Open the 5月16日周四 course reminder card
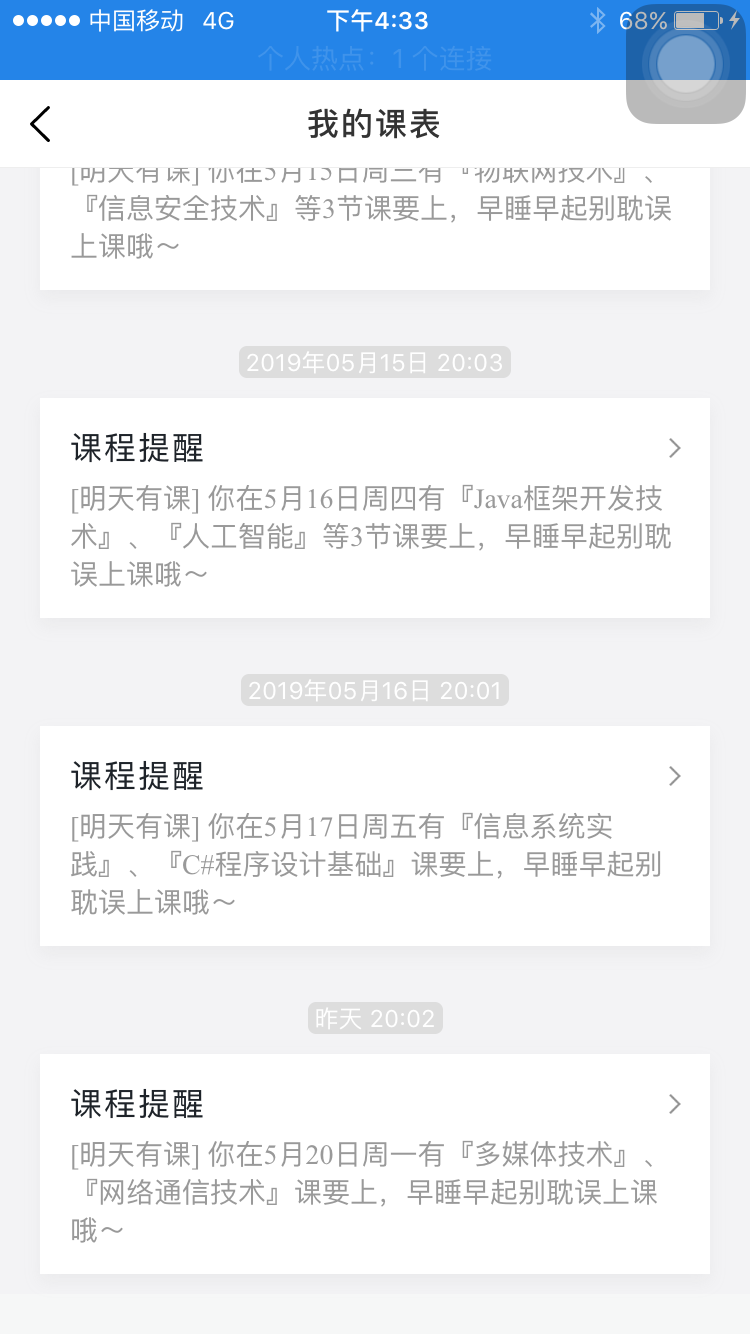This screenshot has height=1334, width=750. (374, 508)
